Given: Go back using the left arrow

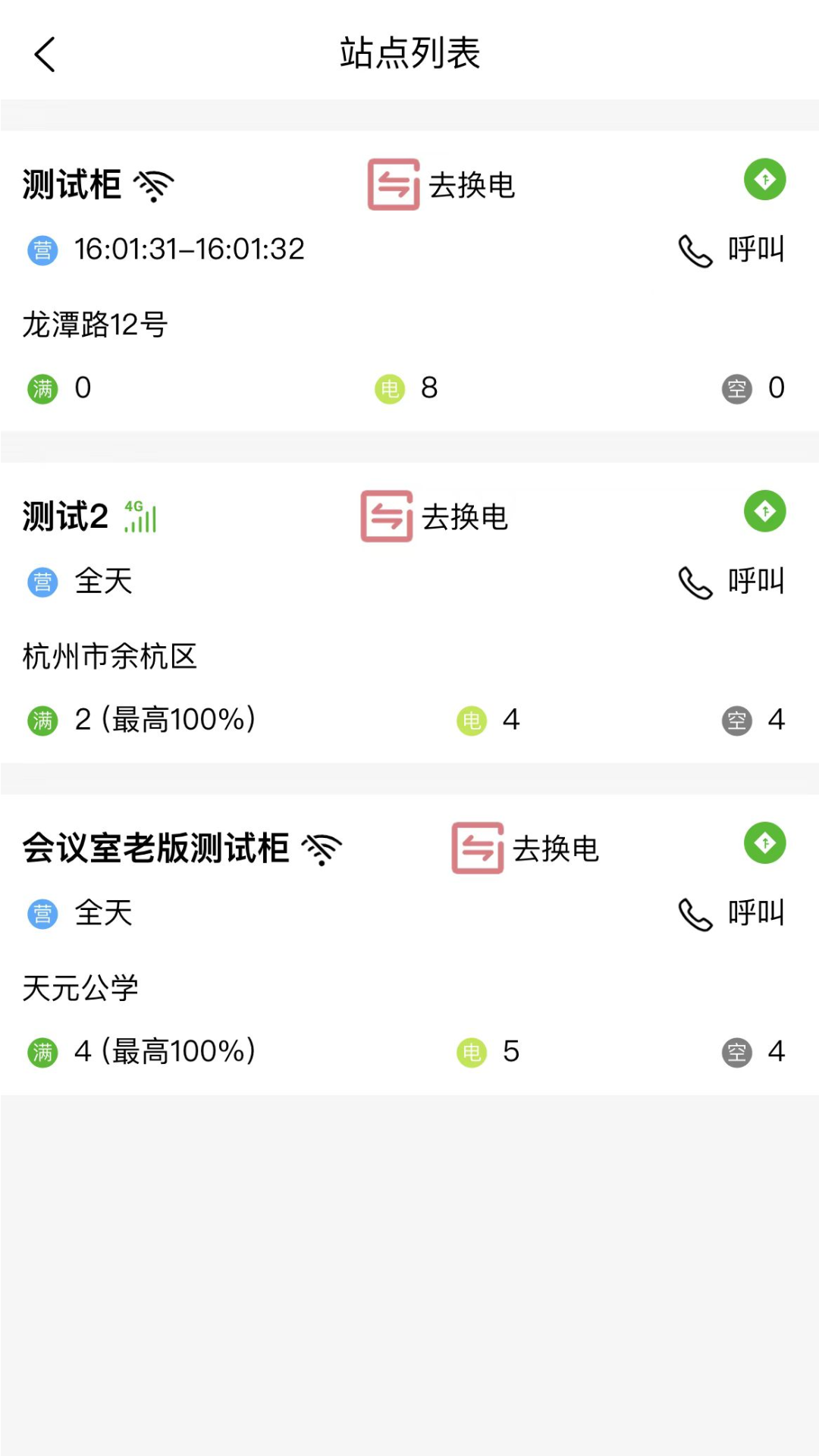Looking at the screenshot, I should (x=45, y=53).
